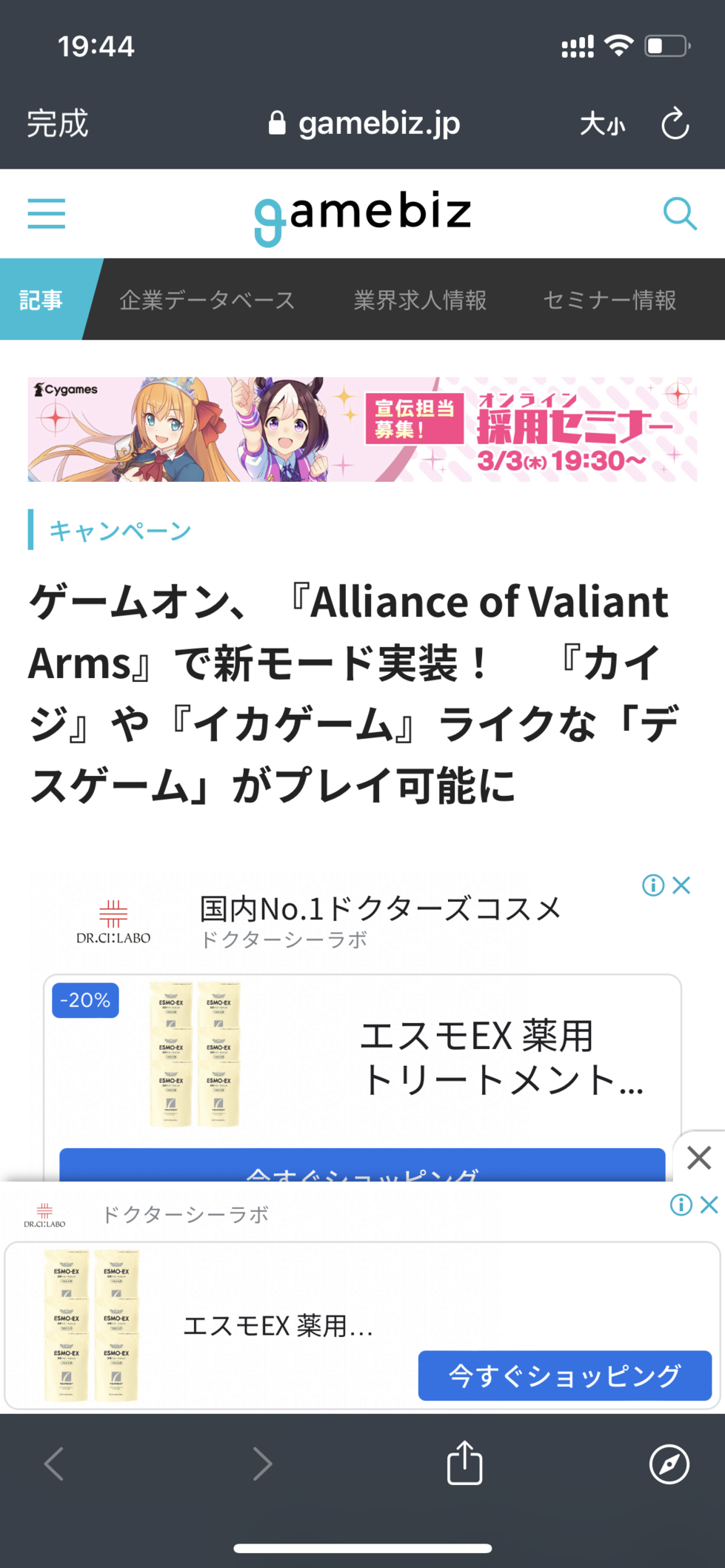Image resolution: width=725 pixels, height=1568 pixels.
Task: Select the 記事 tab
Action: [41, 300]
